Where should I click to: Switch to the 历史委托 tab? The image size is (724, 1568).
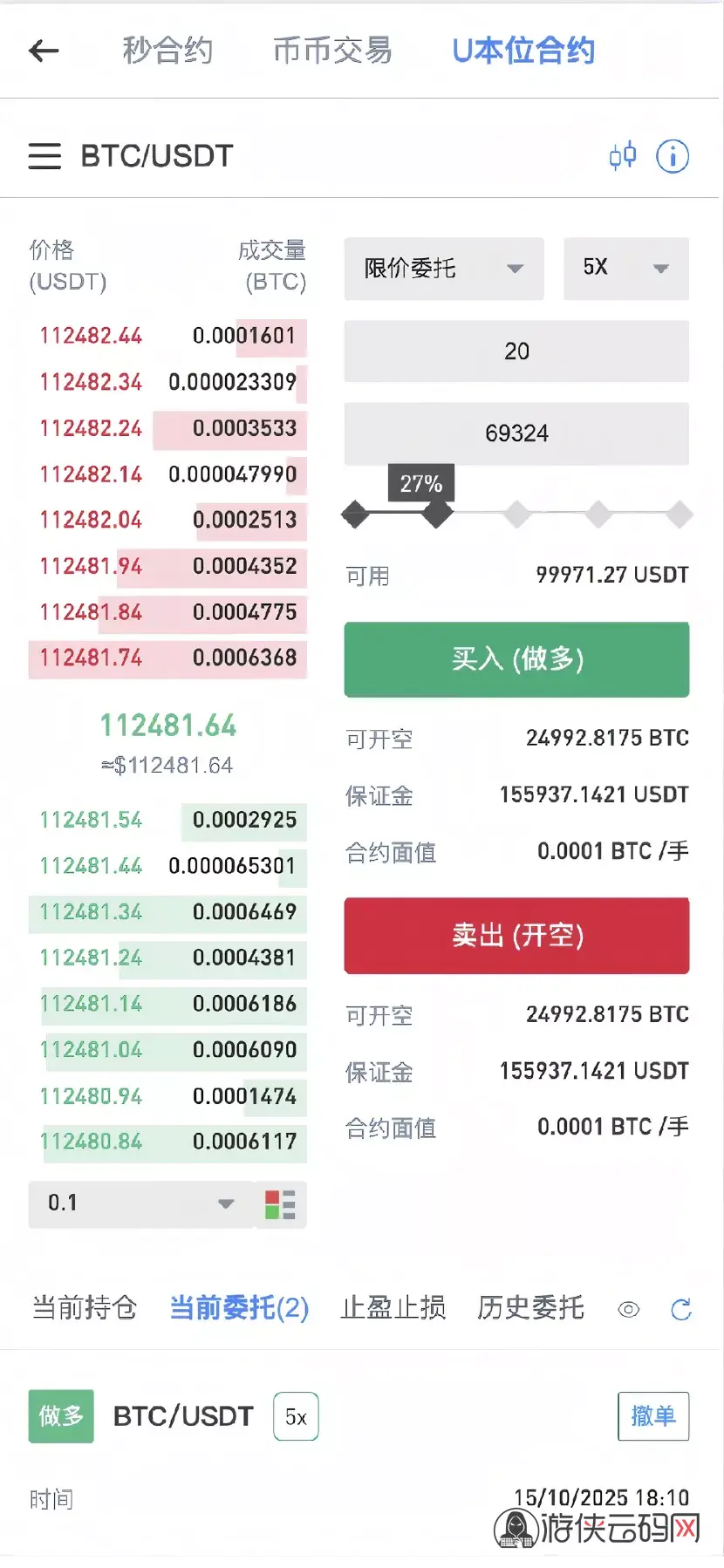click(530, 1308)
